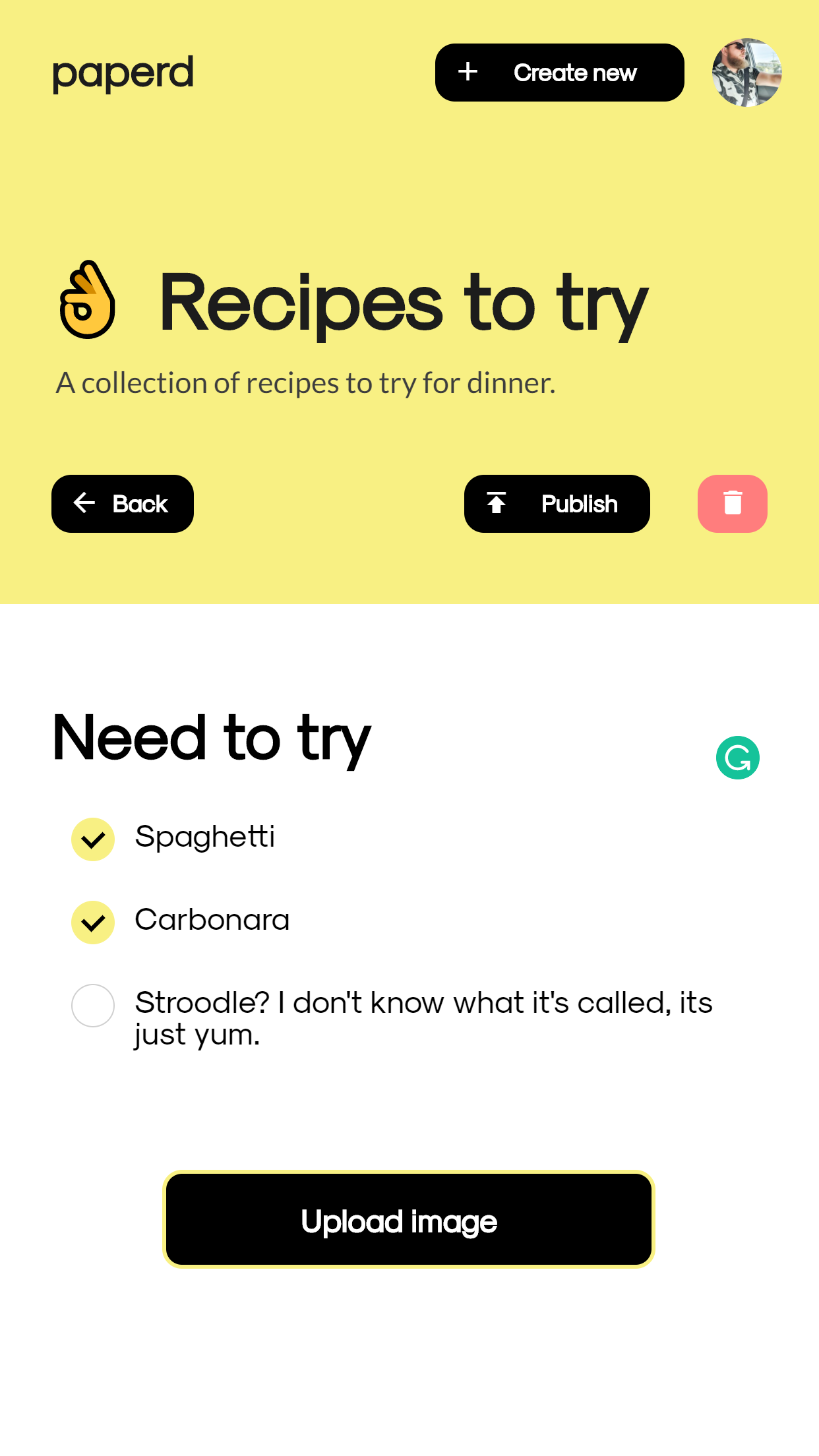The width and height of the screenshot is (819, 1456).
Task: Open the profile avatar menu
Action: point(746,73)
